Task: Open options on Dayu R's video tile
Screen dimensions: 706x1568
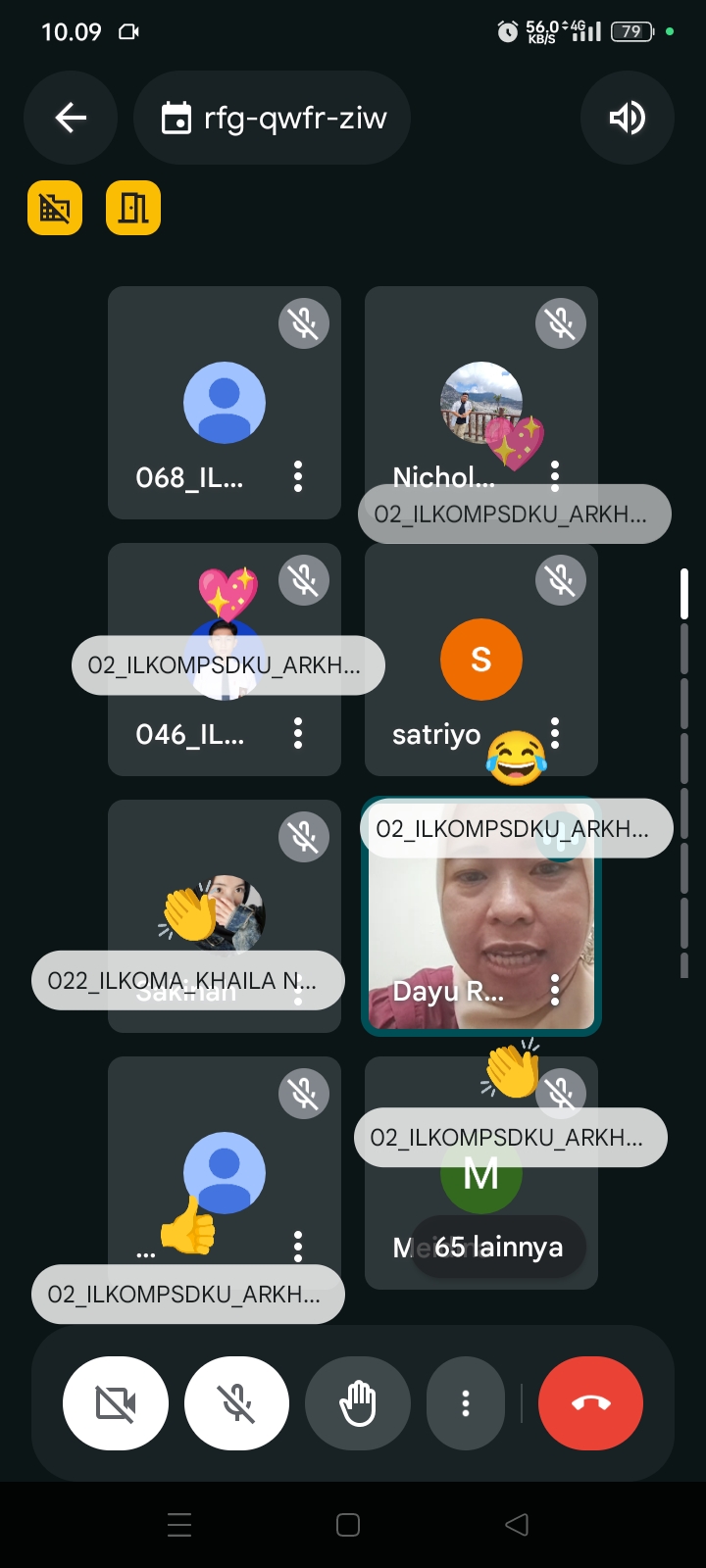Action: click(x=555, y=990)
